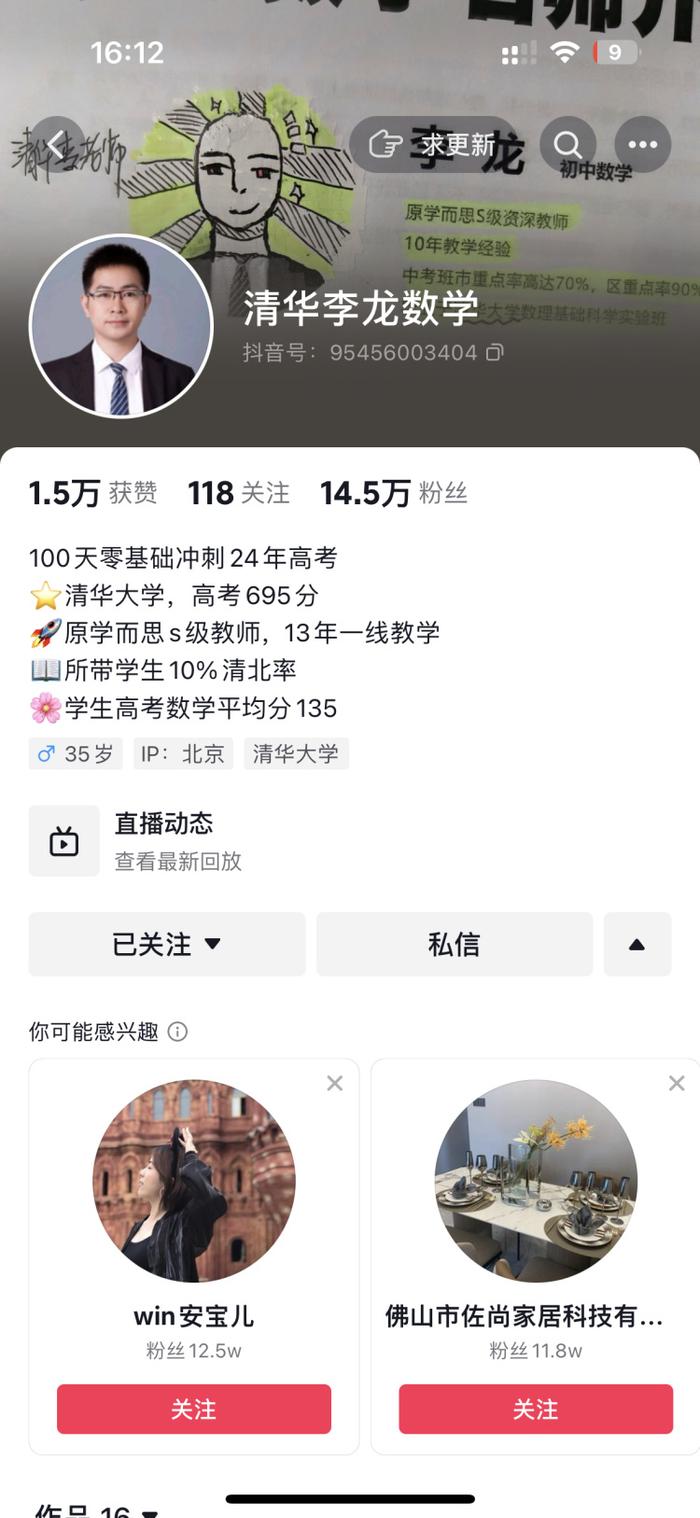Open 佛山市佐尚家居科技's profile
Viewport: 700px width, 1518px height.
[x=536, y=1180]
